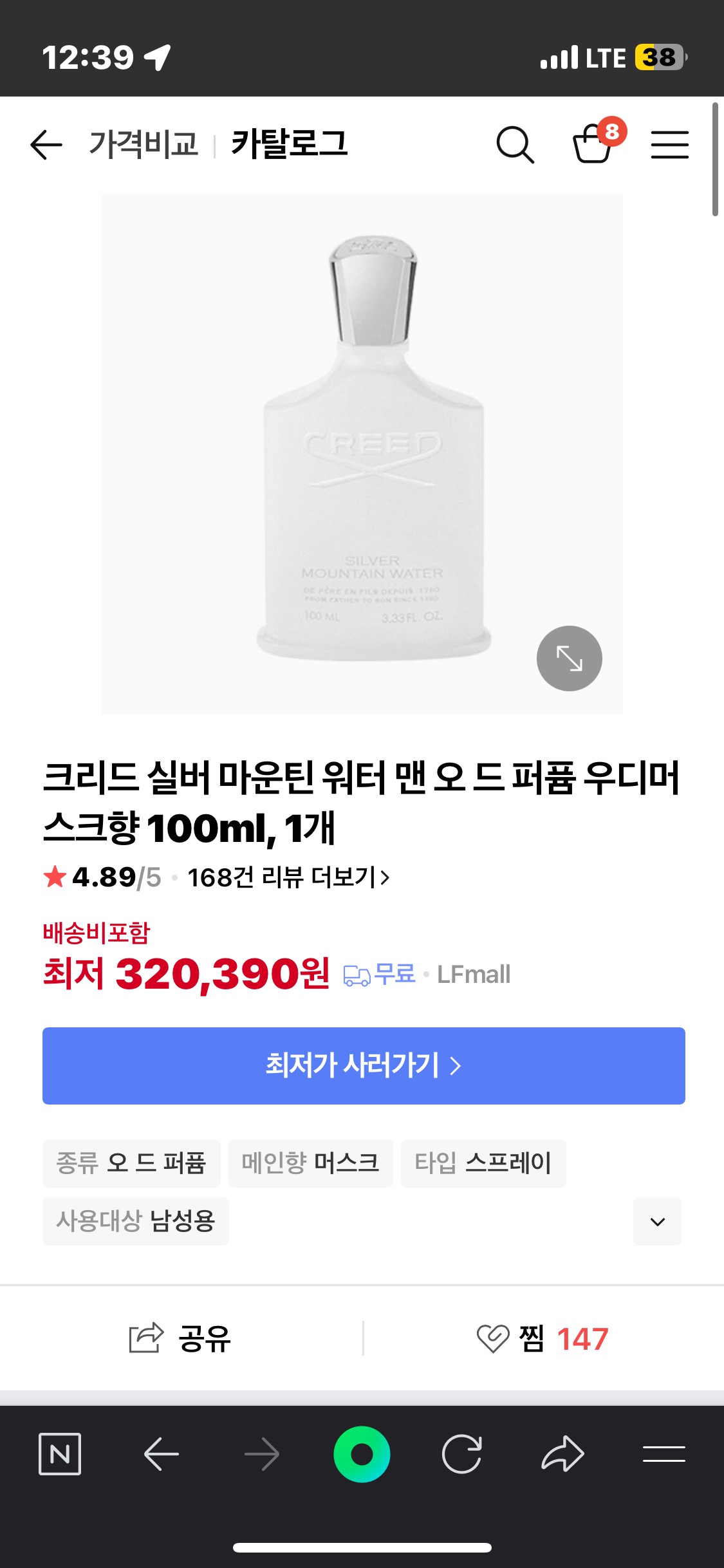This screenshot has width=724, height=1568.
Task: Share this product via 공유
Action: pyautogui.click(x=180, y=1339)
